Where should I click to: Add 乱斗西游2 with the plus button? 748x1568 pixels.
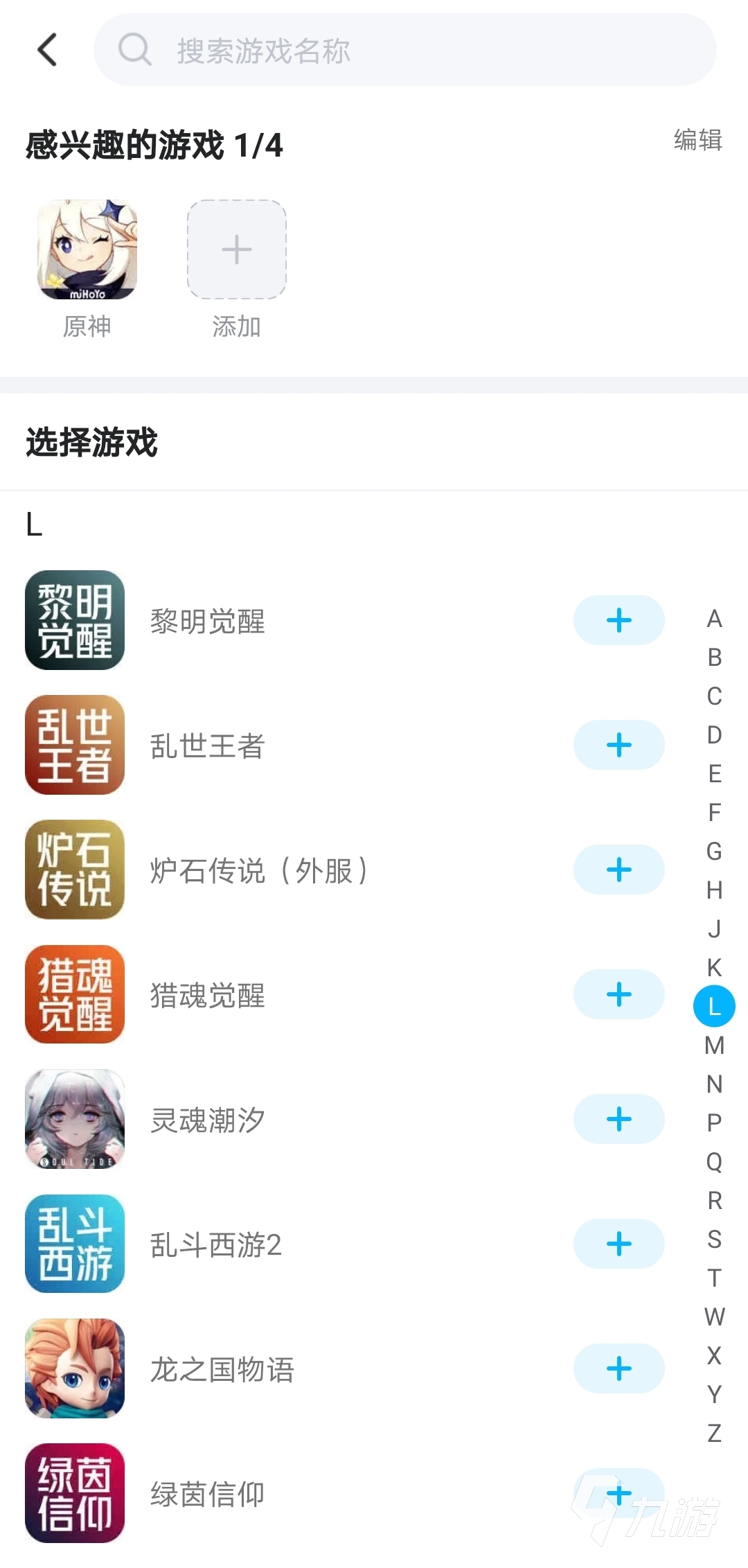click(x=618, y=1244)
